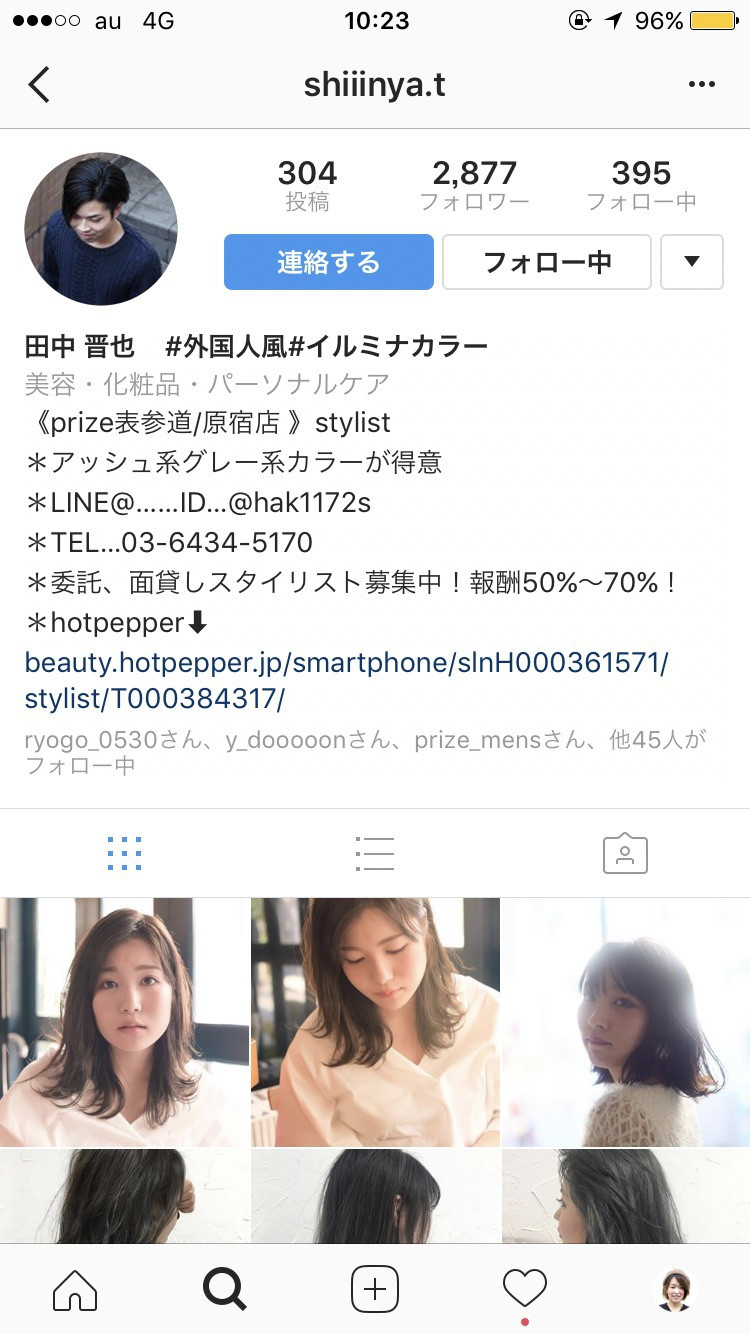This screenshot has width=750, height=1334.
Task: Expand suggested accounts with the dropdown arrow
Action: tap(691, 262)
